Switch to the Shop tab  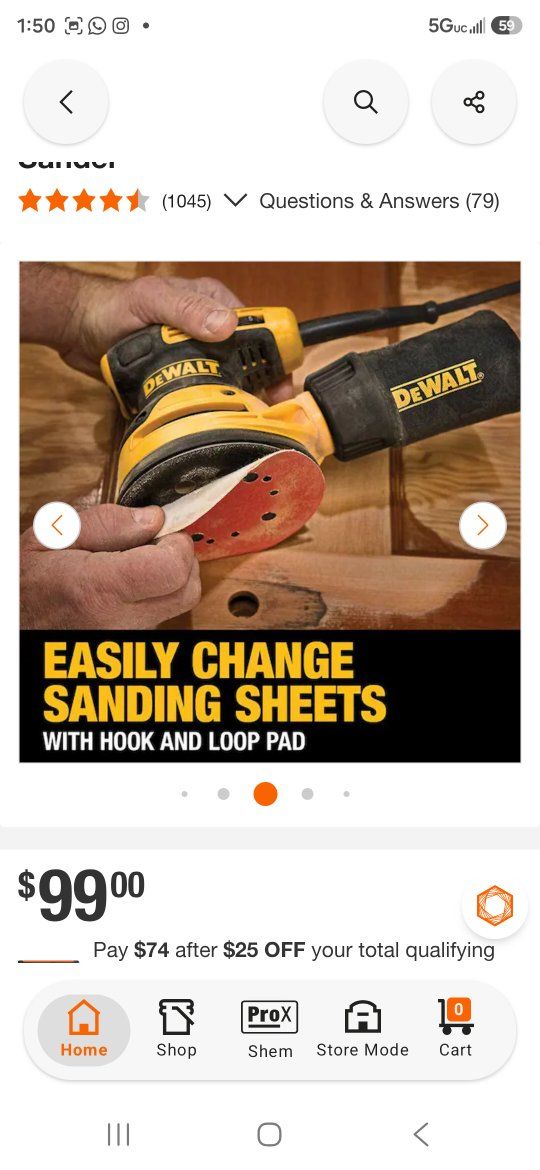coord(177,1029)
